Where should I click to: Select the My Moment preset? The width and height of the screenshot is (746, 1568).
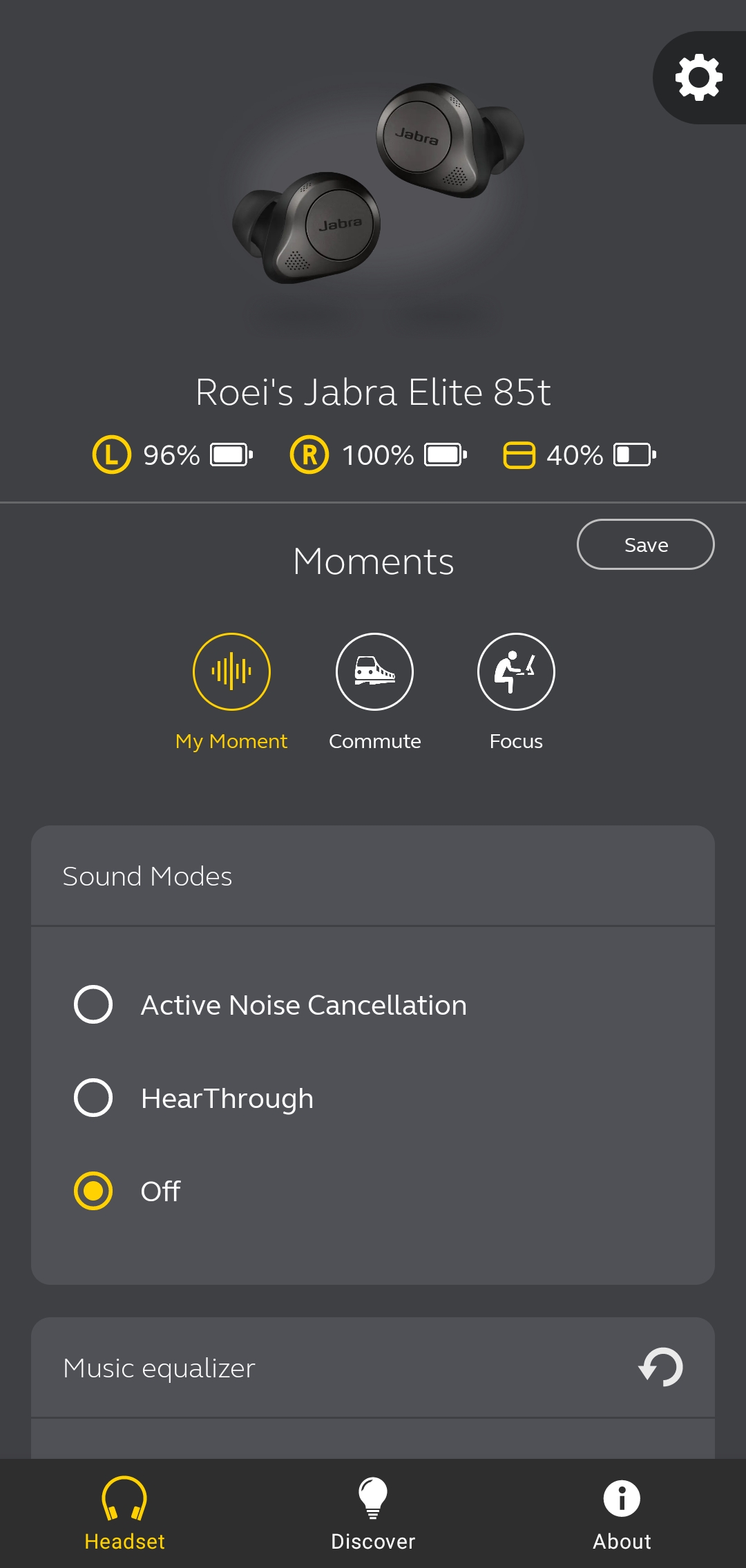231,671
